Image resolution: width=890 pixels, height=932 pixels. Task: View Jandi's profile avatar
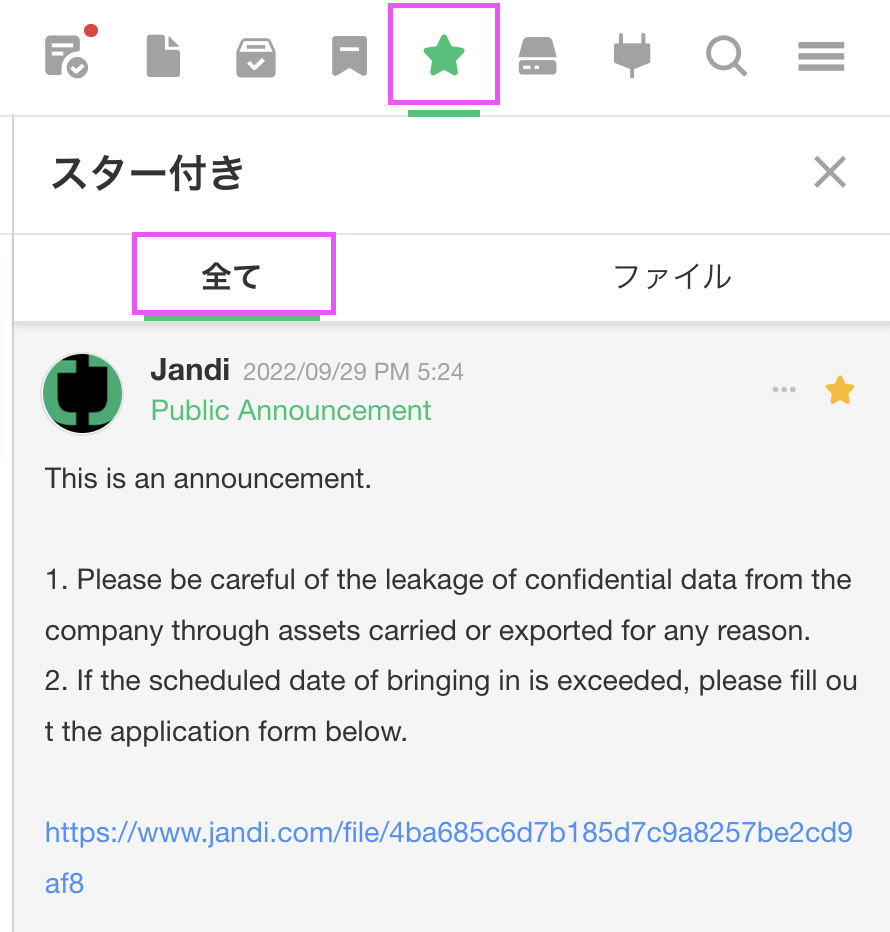tap(82, 393)
